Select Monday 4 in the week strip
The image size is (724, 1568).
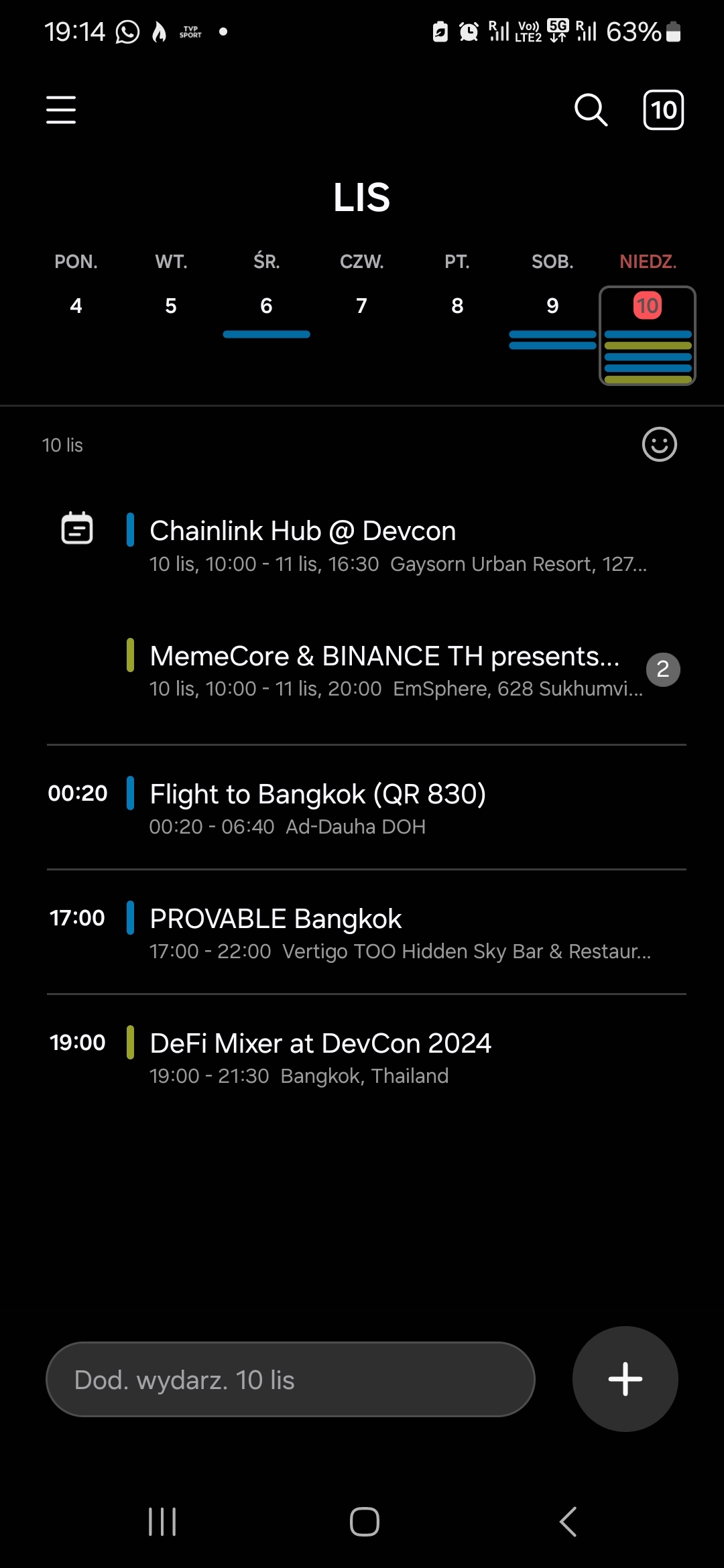coord(76,306)
